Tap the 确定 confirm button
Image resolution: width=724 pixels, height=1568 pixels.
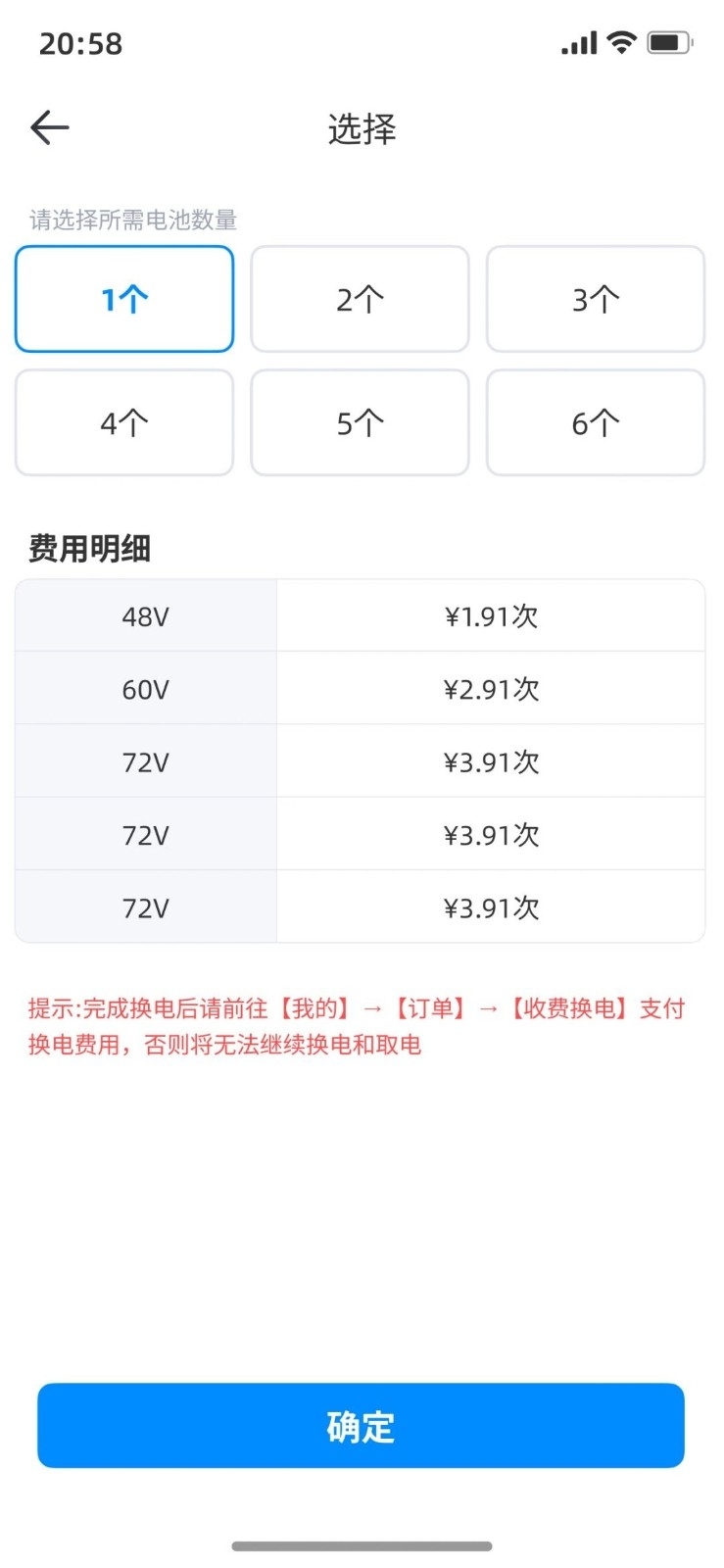click(x=360, y=1427)
